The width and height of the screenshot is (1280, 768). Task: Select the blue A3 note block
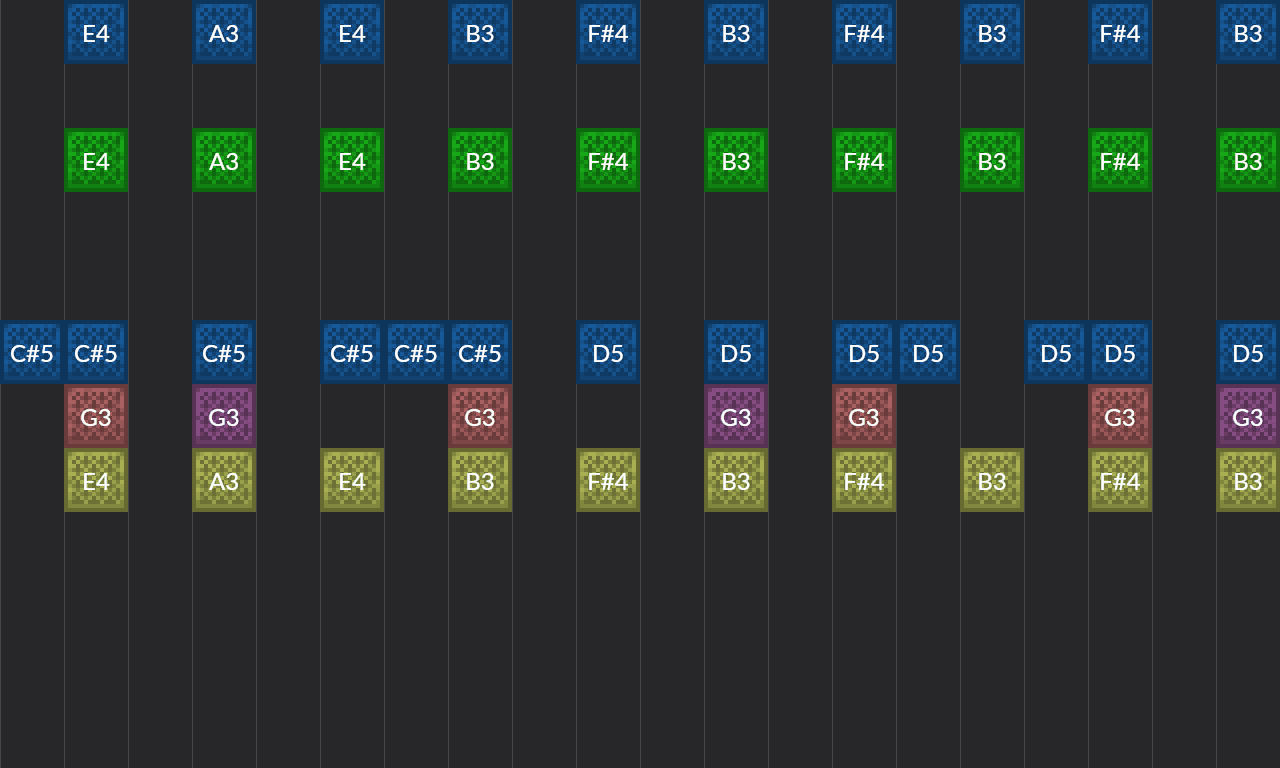tap(224, 32)
